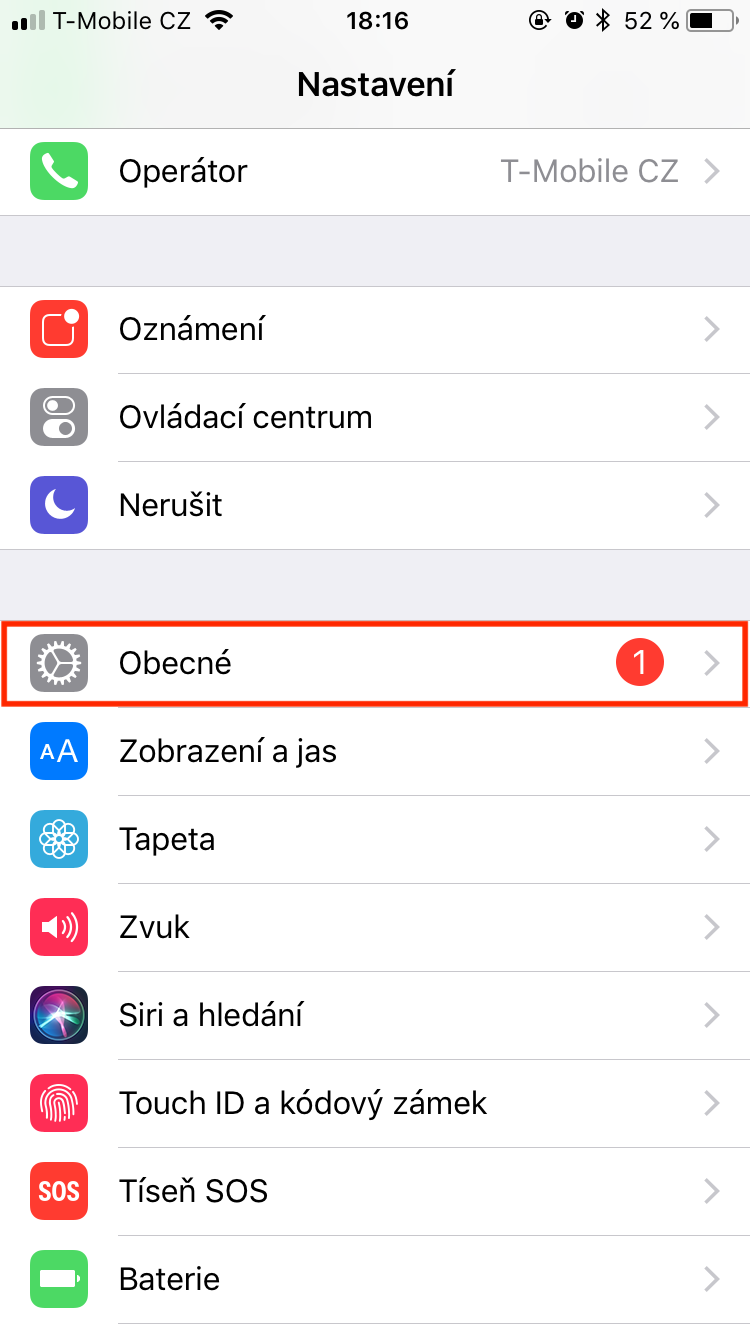Select the Tapeta row
The height and width of the screenshot is (1334, 750).
tap(375, 839)
